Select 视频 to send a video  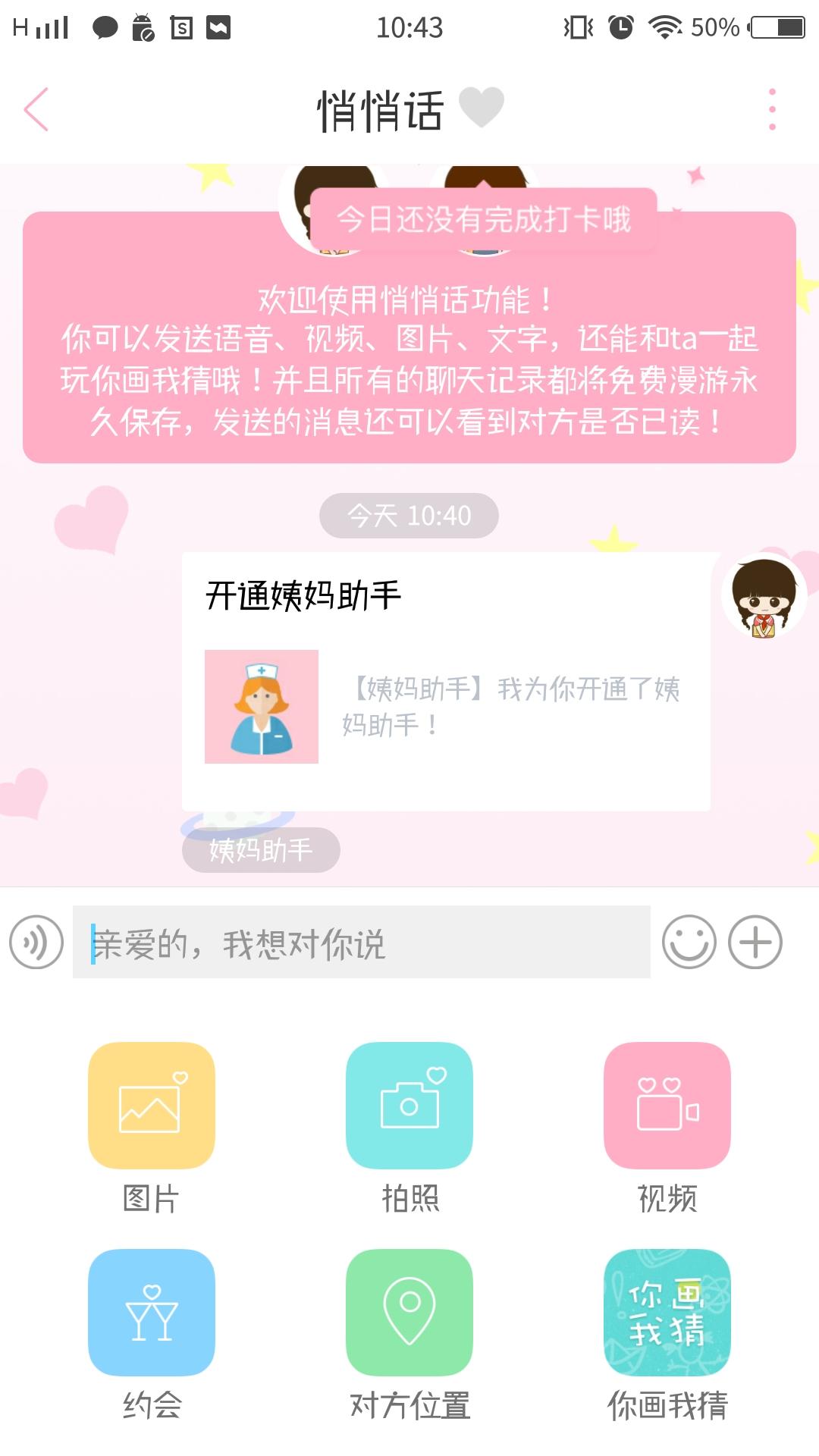(667, 1106)
